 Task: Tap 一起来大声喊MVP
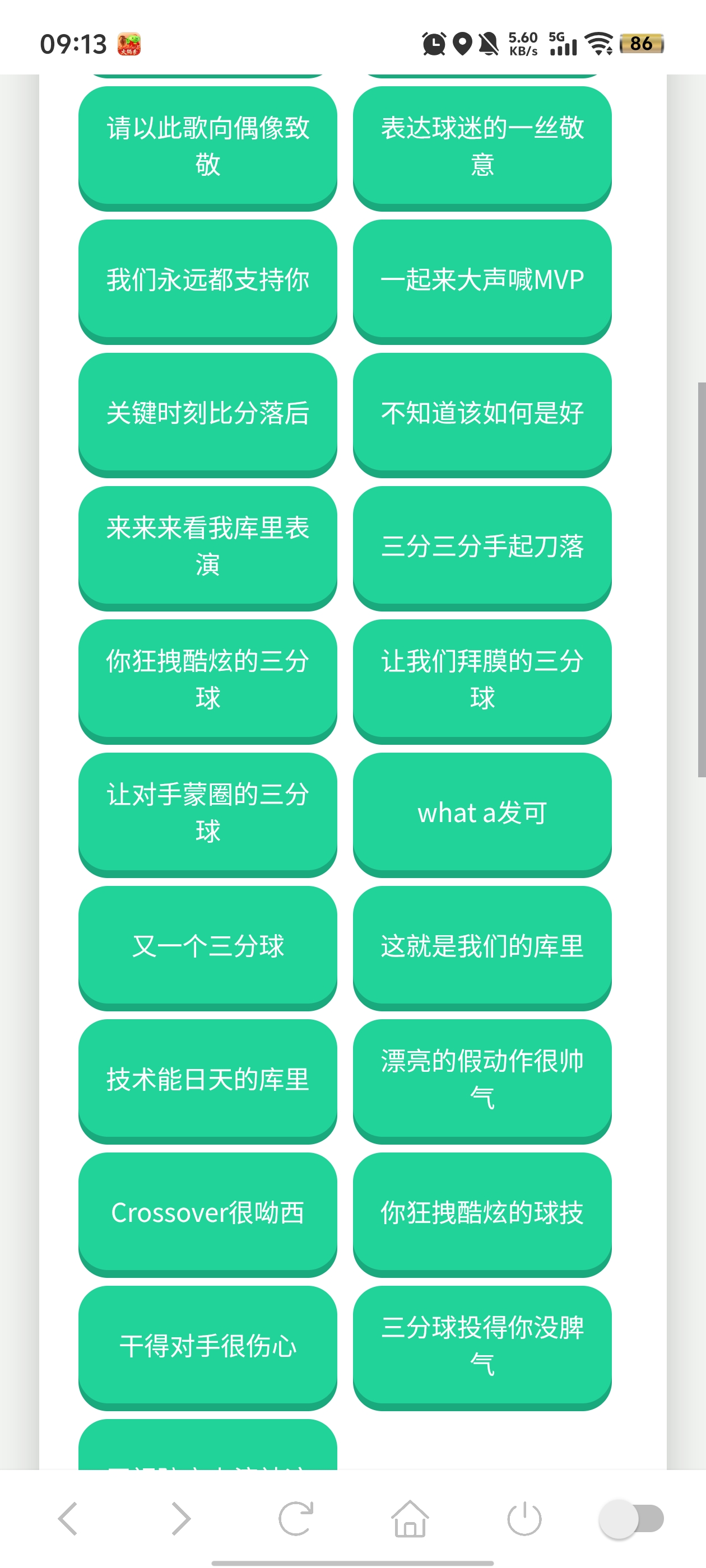482,279
